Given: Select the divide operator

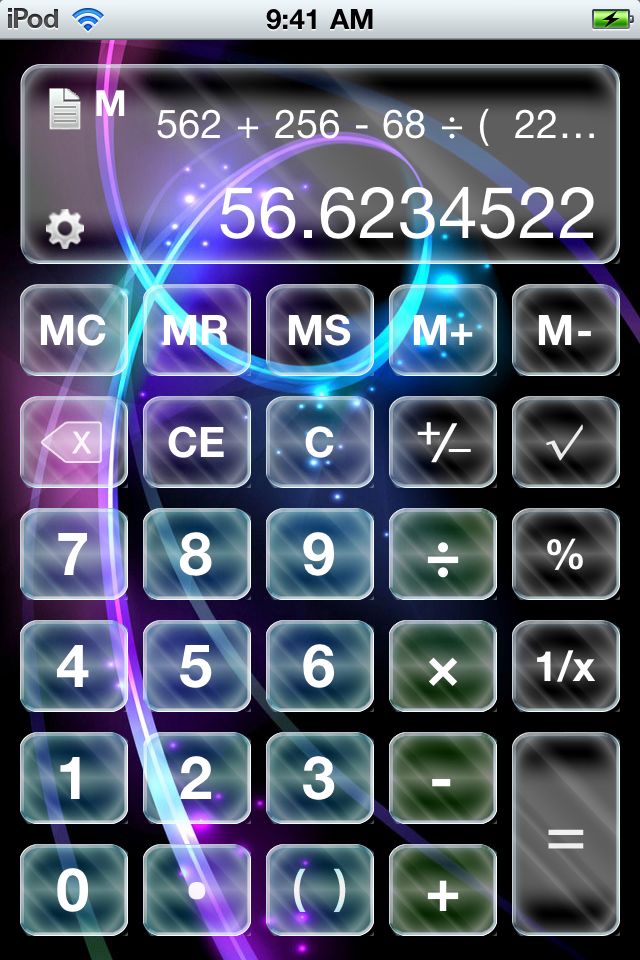Looking at the screenshot, I should [x=442, y=555].
